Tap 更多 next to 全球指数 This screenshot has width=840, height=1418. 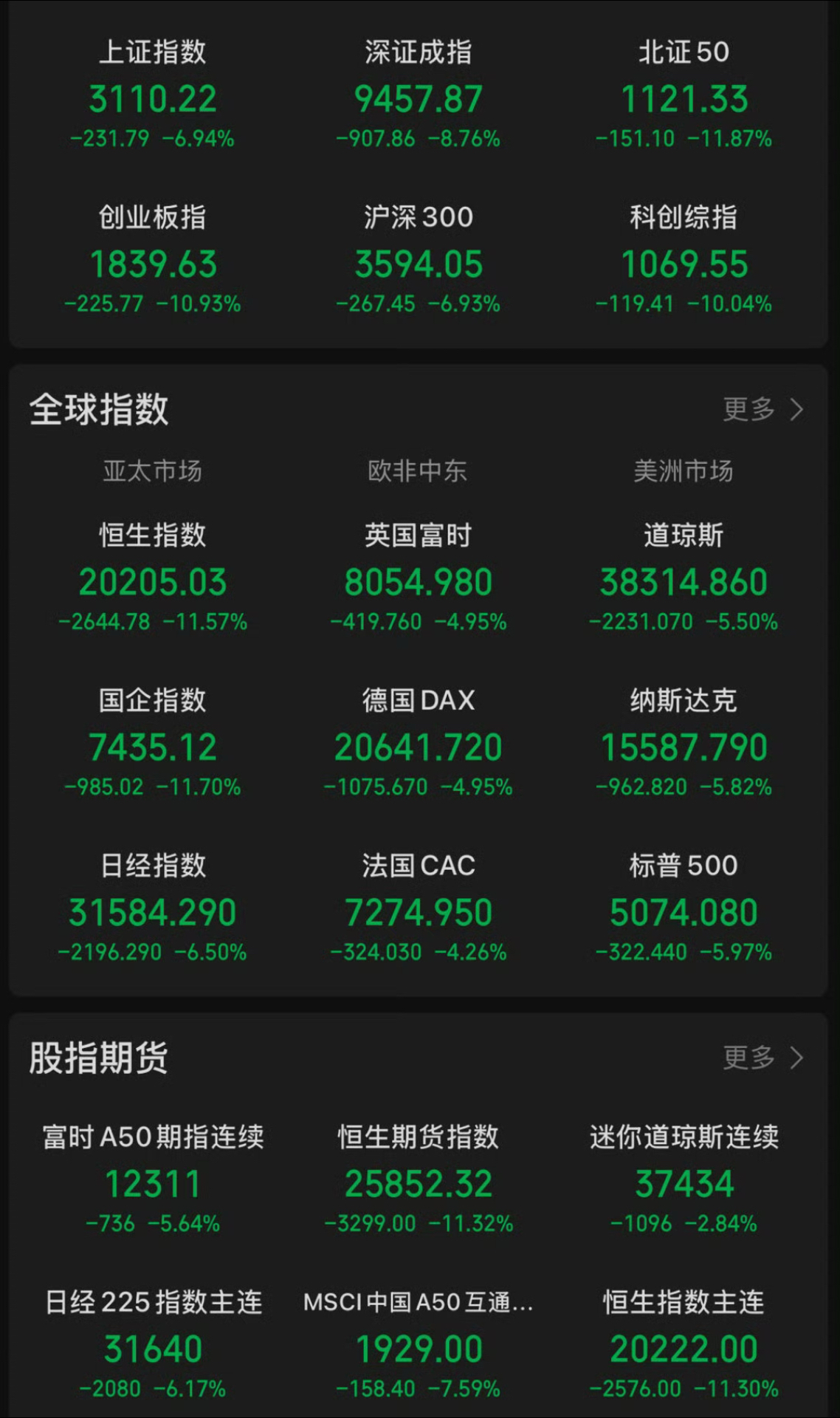[762, 409]
